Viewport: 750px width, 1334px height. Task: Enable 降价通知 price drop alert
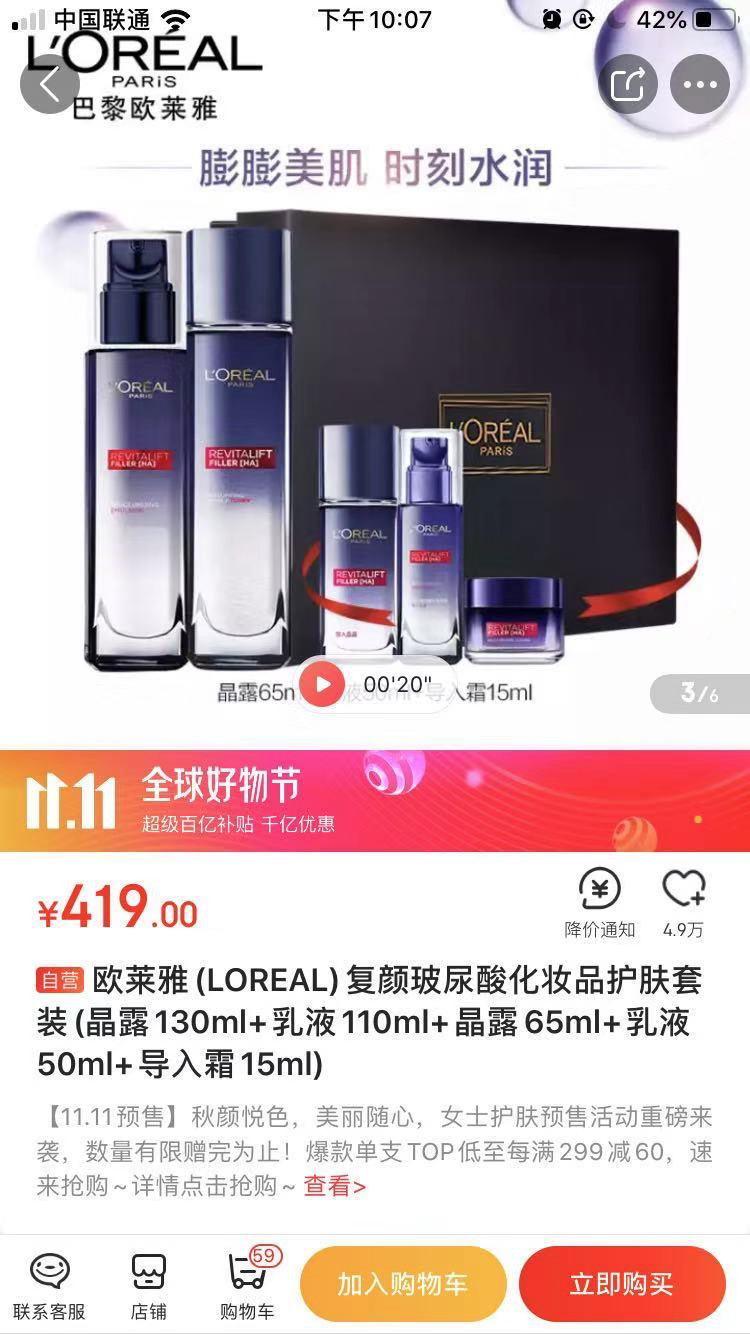pos(600,901)
